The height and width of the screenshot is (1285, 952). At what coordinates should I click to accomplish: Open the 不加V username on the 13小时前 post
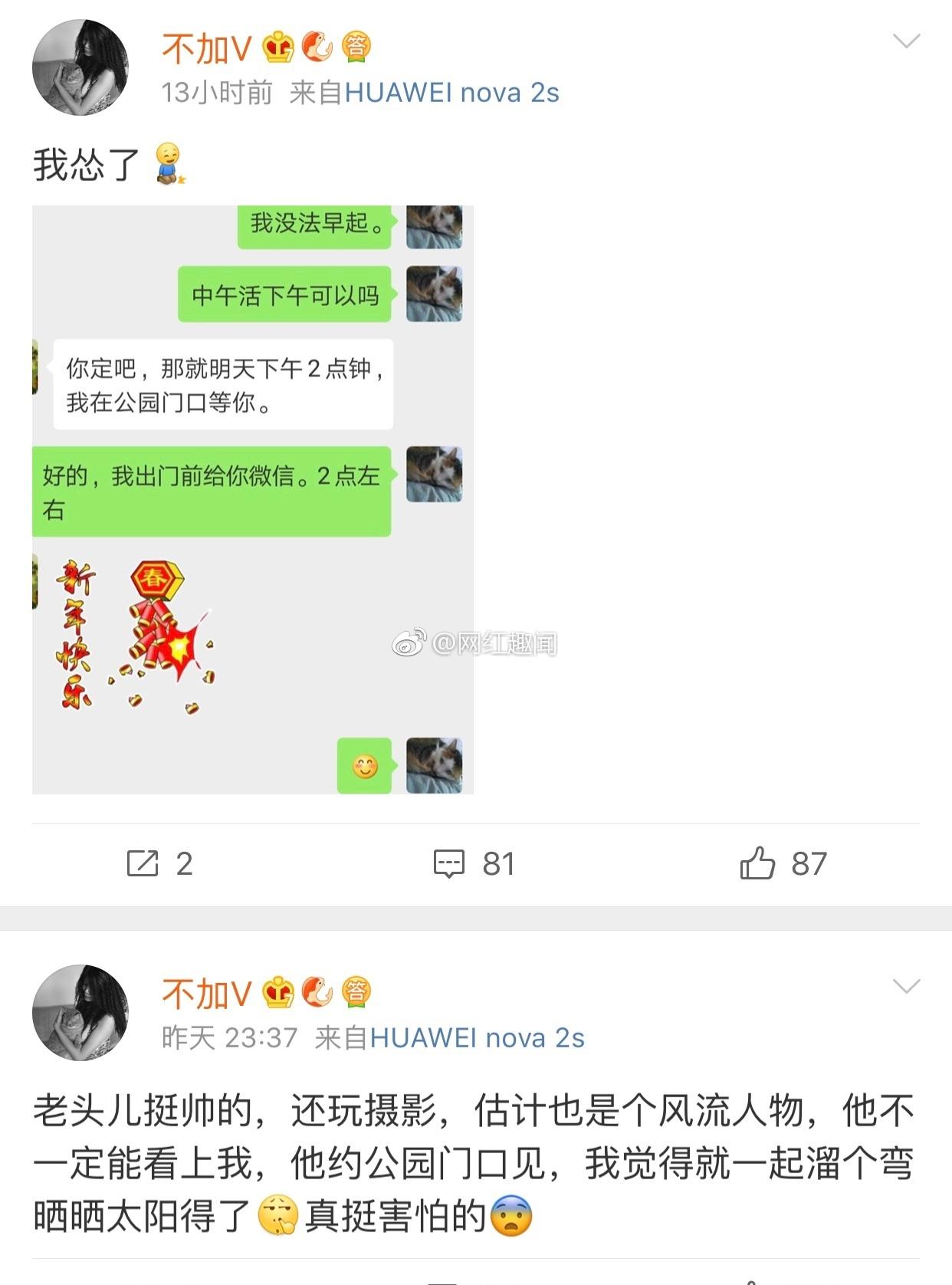coord(206,49)
